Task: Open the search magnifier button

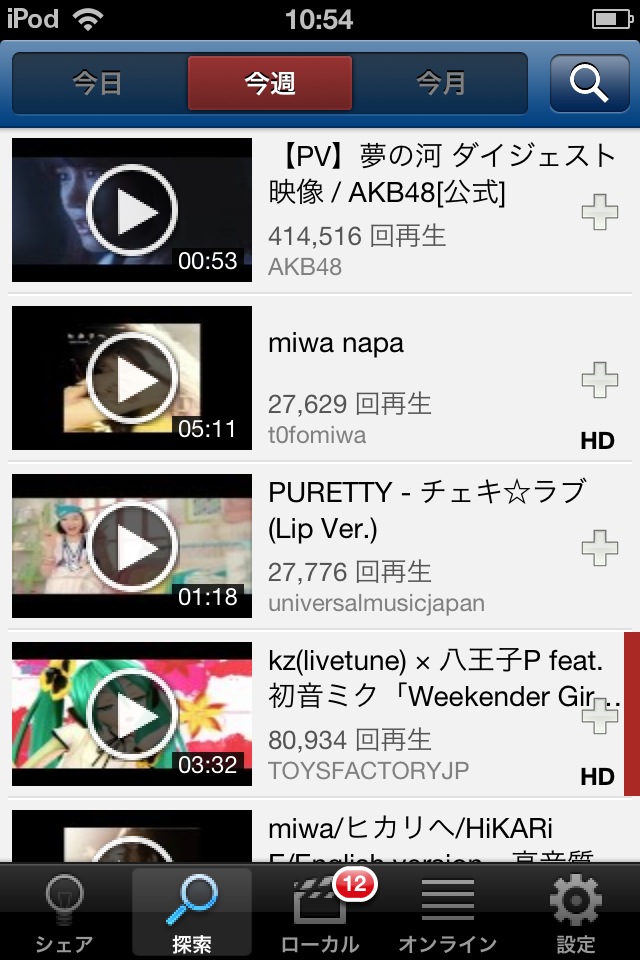Action: pyautogui.click(x=589, y=83)
